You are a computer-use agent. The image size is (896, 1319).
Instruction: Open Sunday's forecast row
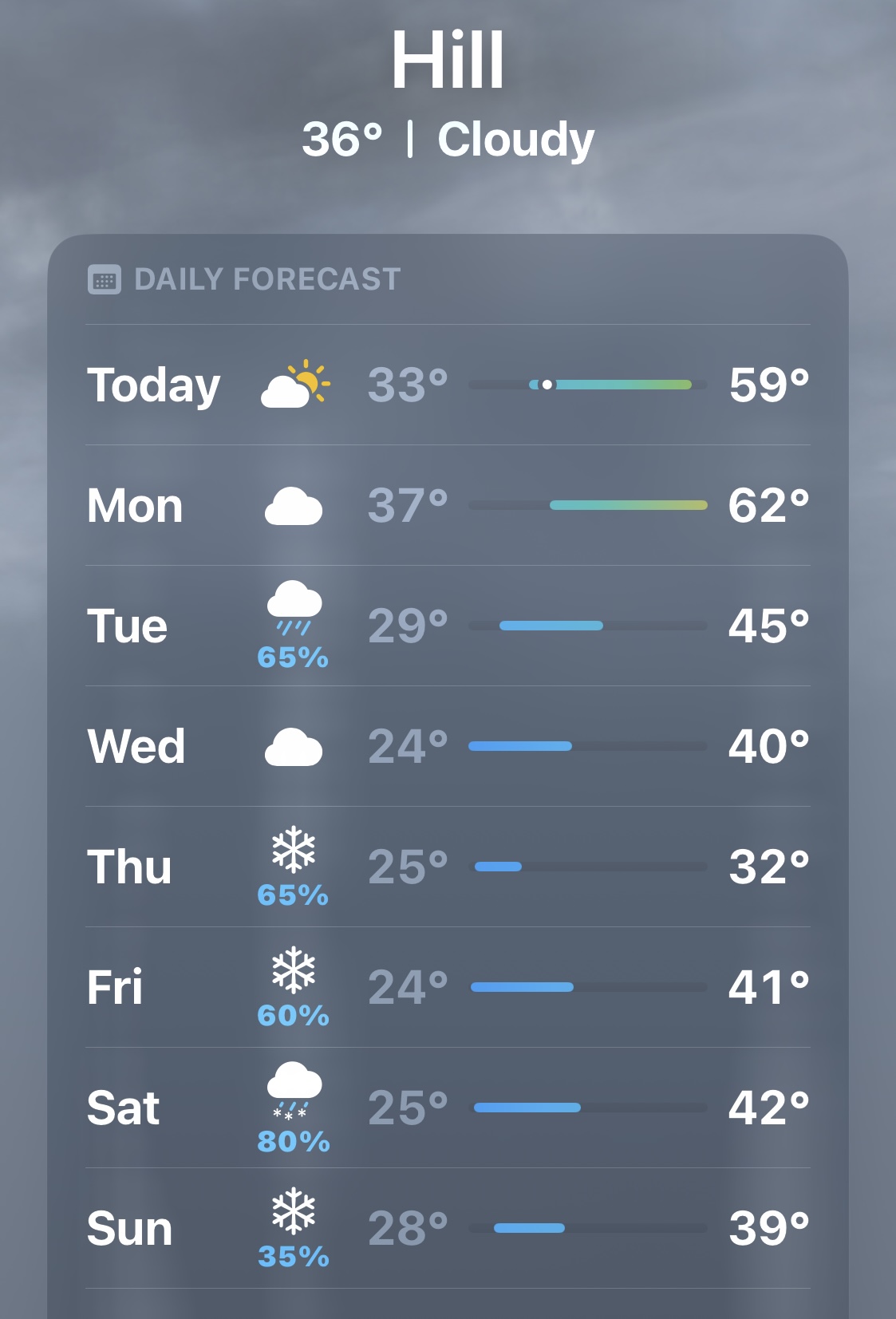coord(448,1229)
